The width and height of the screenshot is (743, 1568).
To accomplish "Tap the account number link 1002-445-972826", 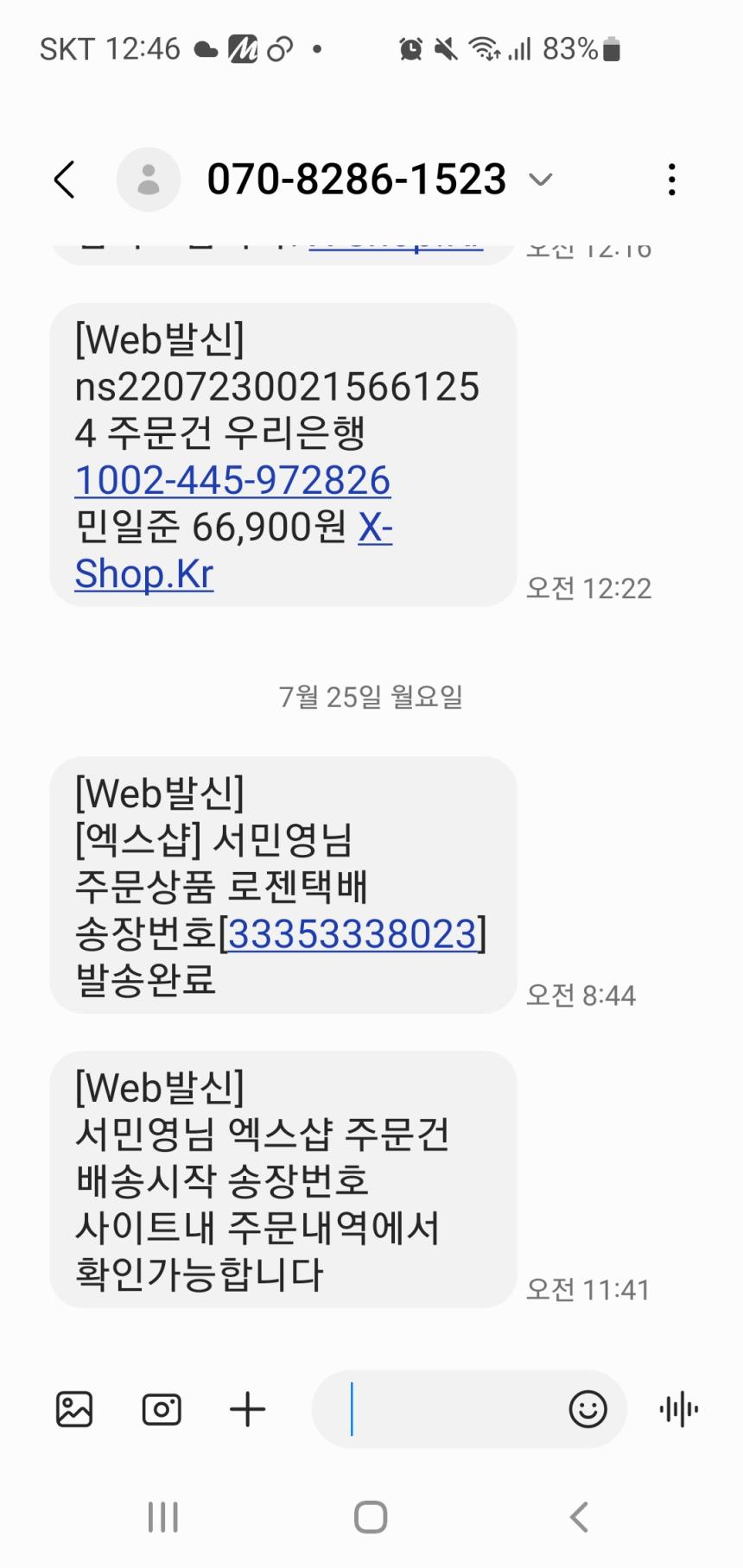I will tap(232, 480).
